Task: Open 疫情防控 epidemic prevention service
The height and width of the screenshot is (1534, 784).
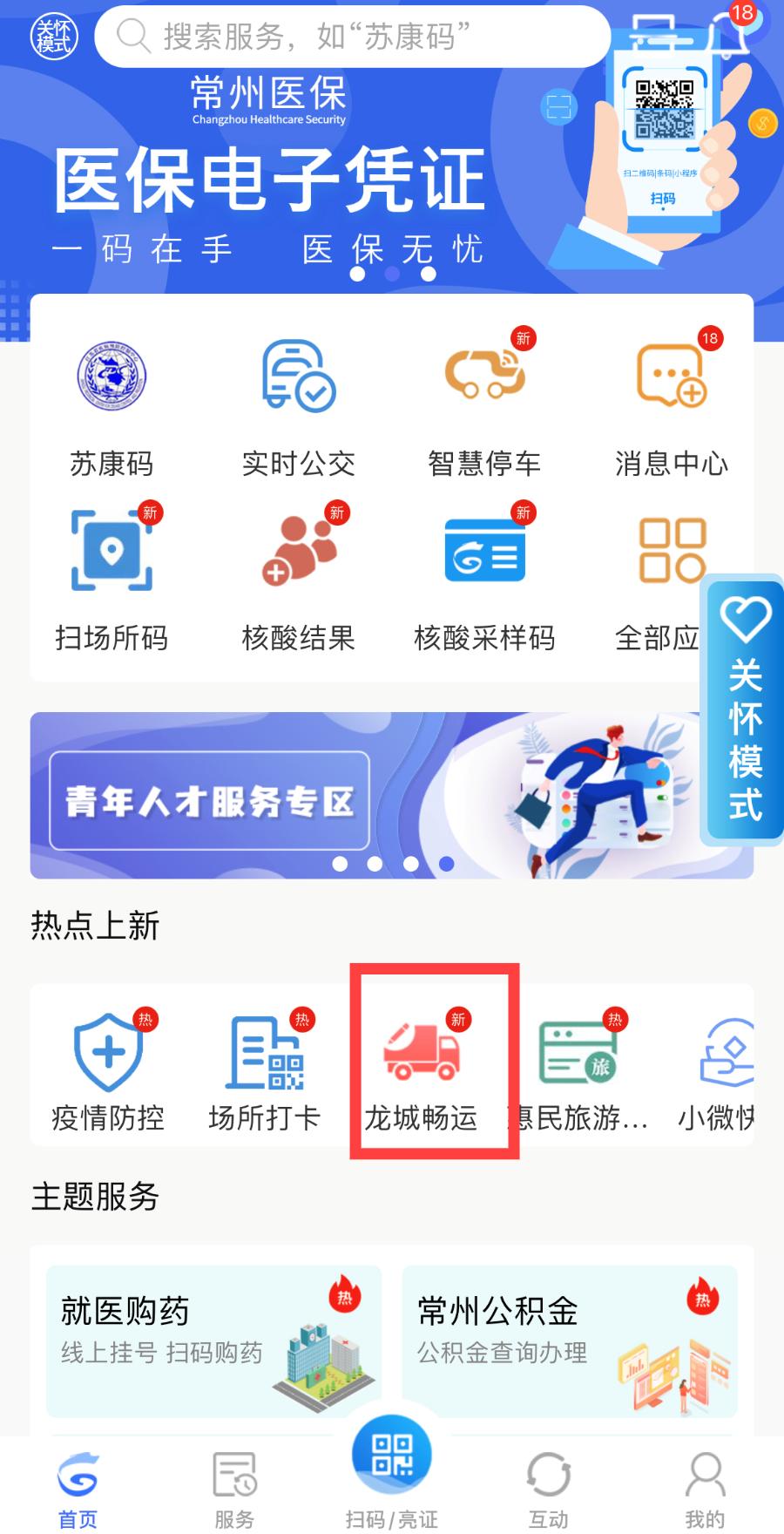Action: [x=107, y=1063]
